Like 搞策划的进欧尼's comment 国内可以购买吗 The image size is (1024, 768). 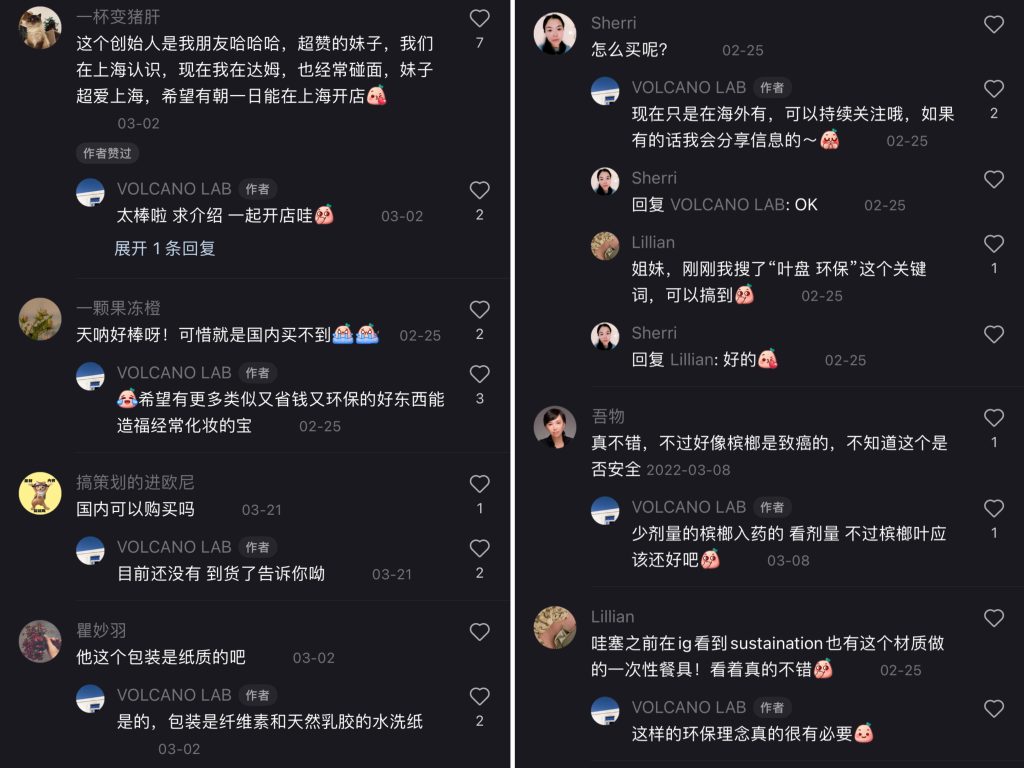click(480, 484)
